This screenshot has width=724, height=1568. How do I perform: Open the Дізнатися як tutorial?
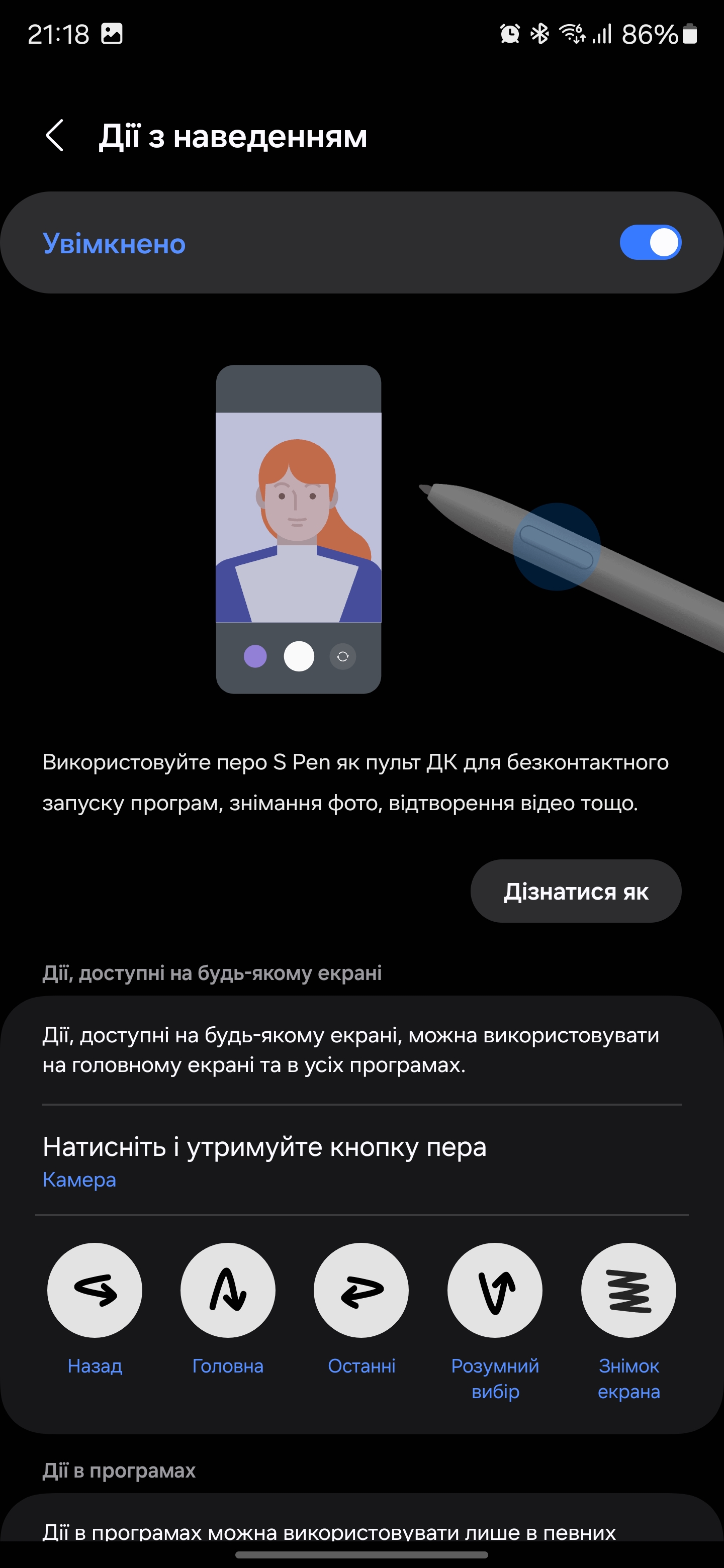575,891
